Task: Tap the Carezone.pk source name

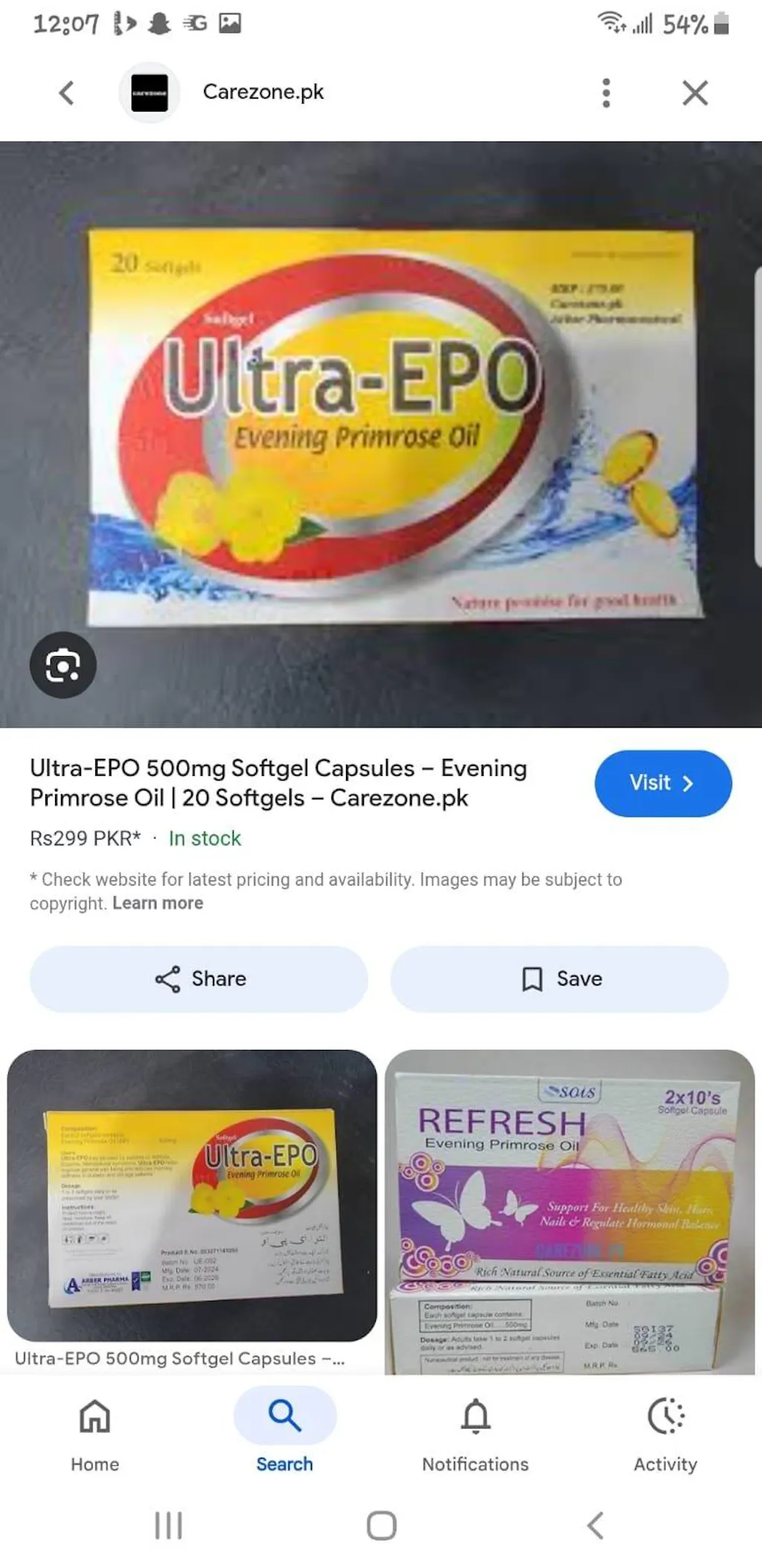Action: 263,92
